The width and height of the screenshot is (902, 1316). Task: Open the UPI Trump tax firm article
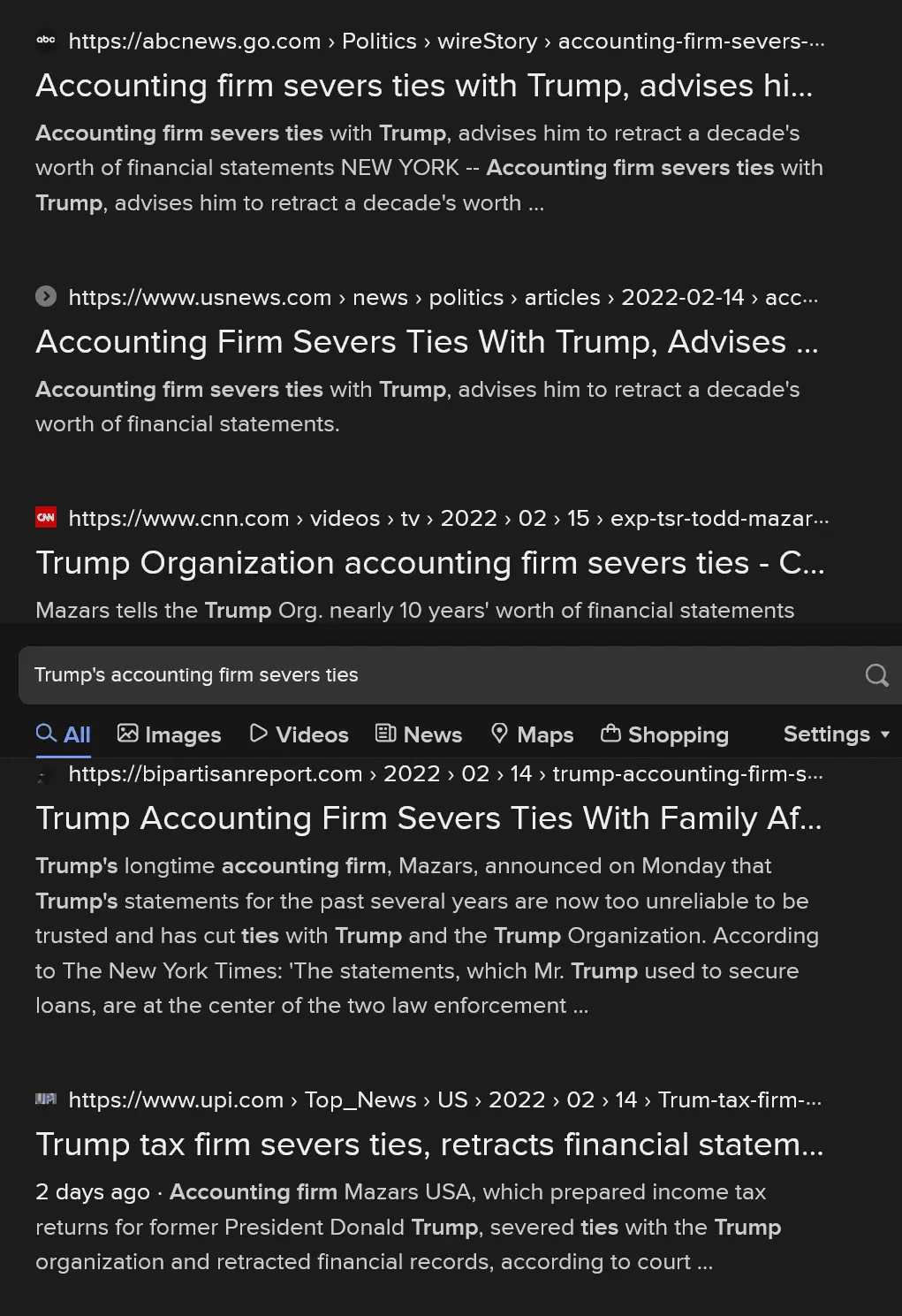(x=429, y=1145)
